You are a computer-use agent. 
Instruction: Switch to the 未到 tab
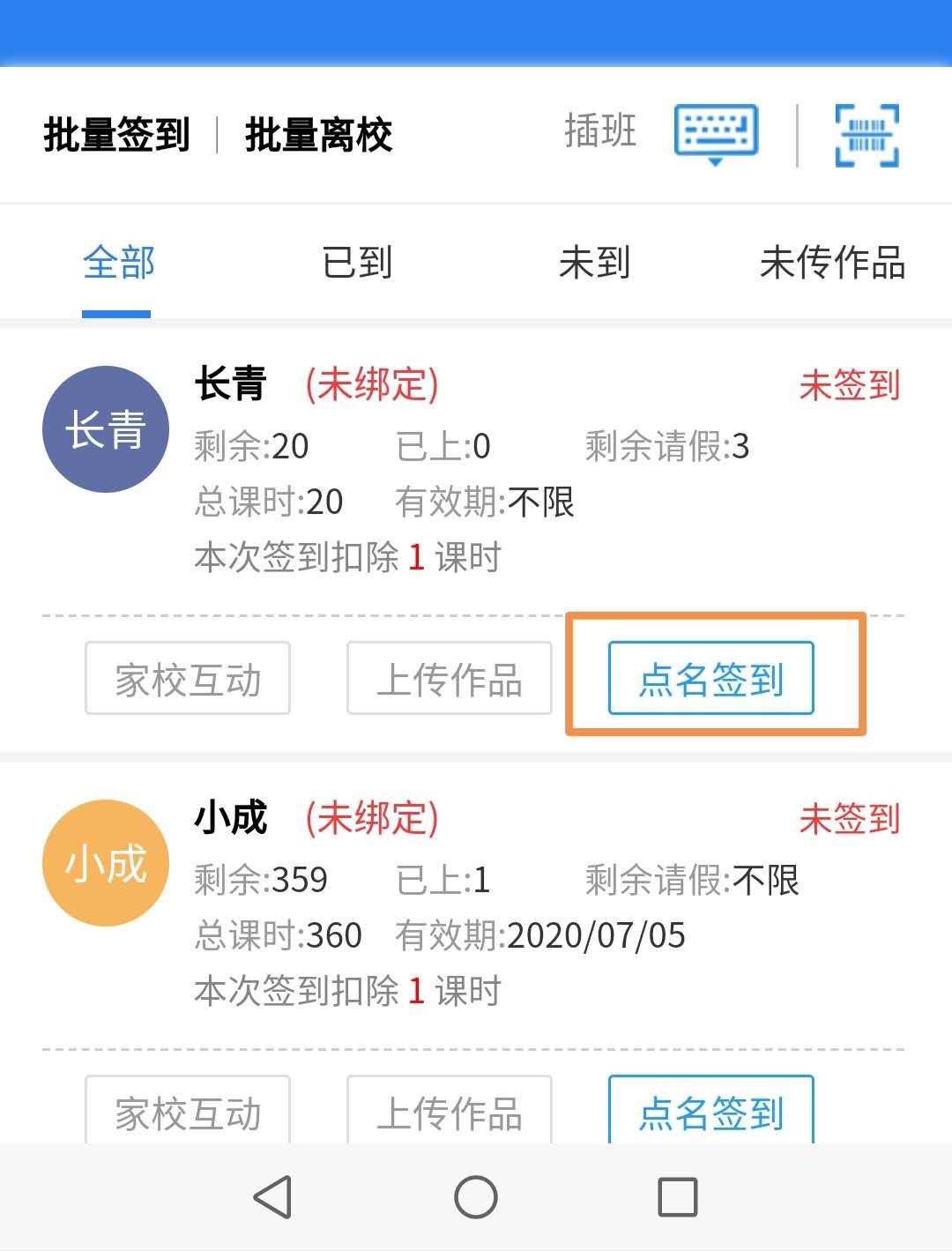tap(595, 263)
